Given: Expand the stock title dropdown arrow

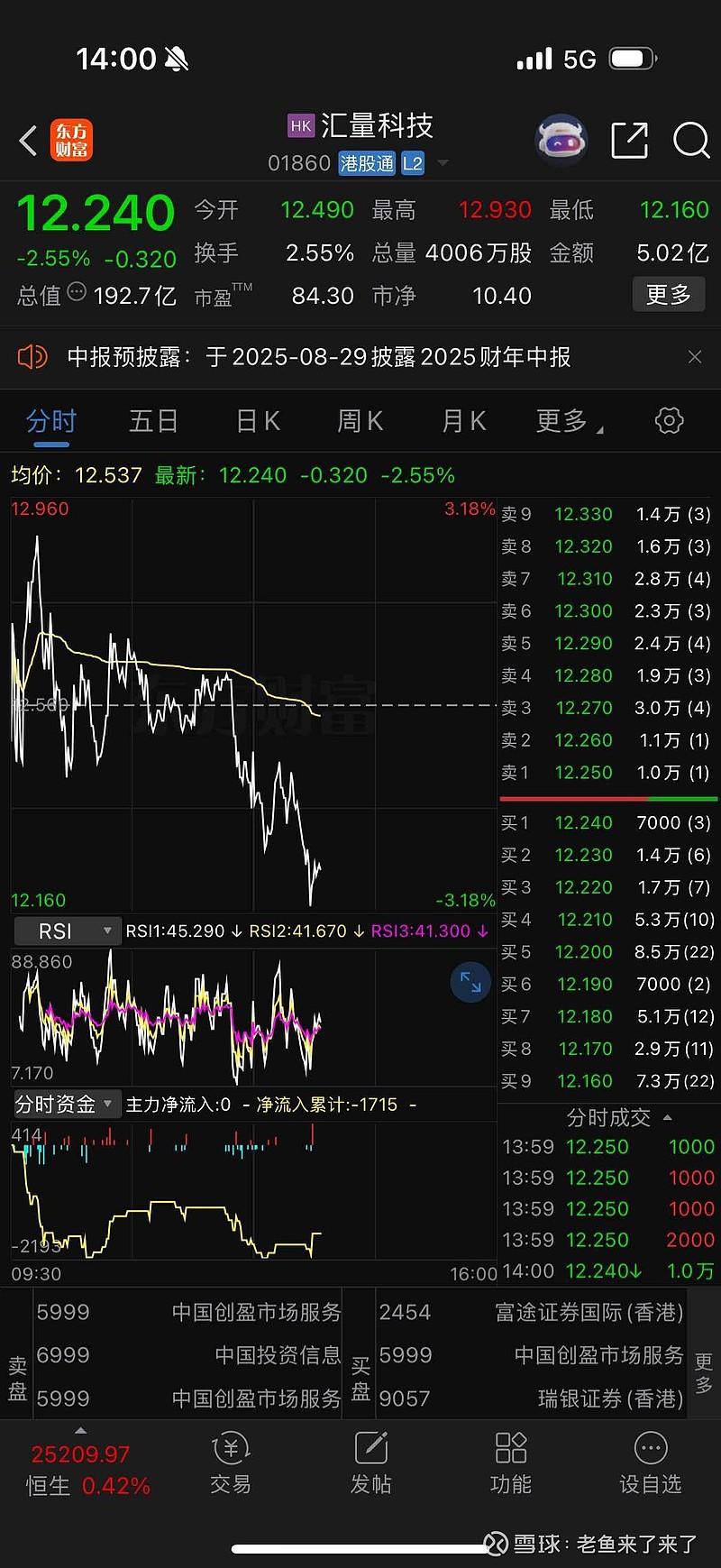Looking at the screenshot, I should point(443,163).
